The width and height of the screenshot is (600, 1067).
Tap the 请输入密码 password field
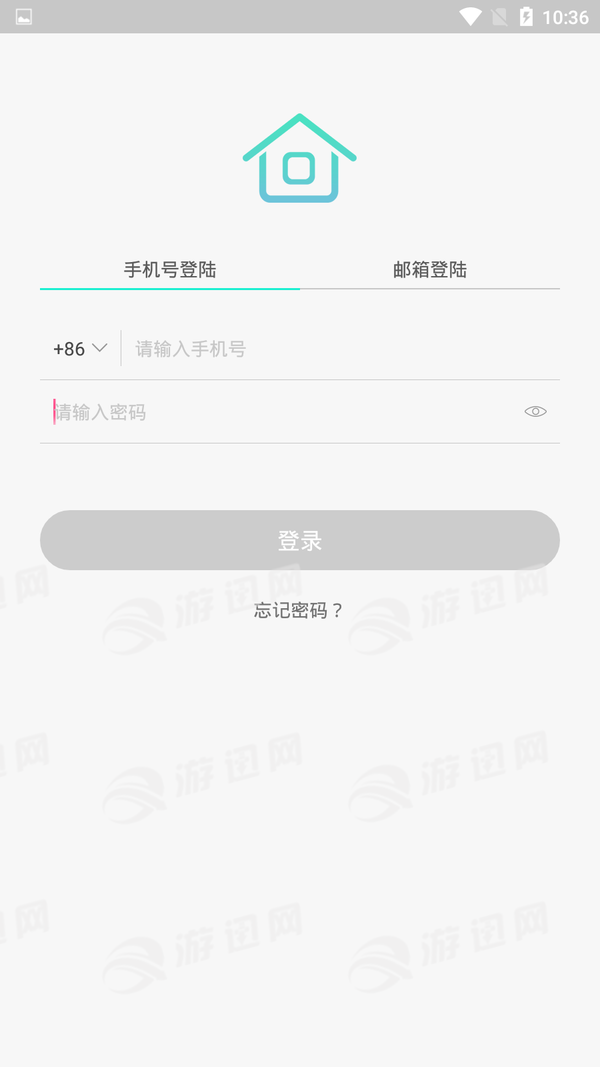tap(280, 412)
